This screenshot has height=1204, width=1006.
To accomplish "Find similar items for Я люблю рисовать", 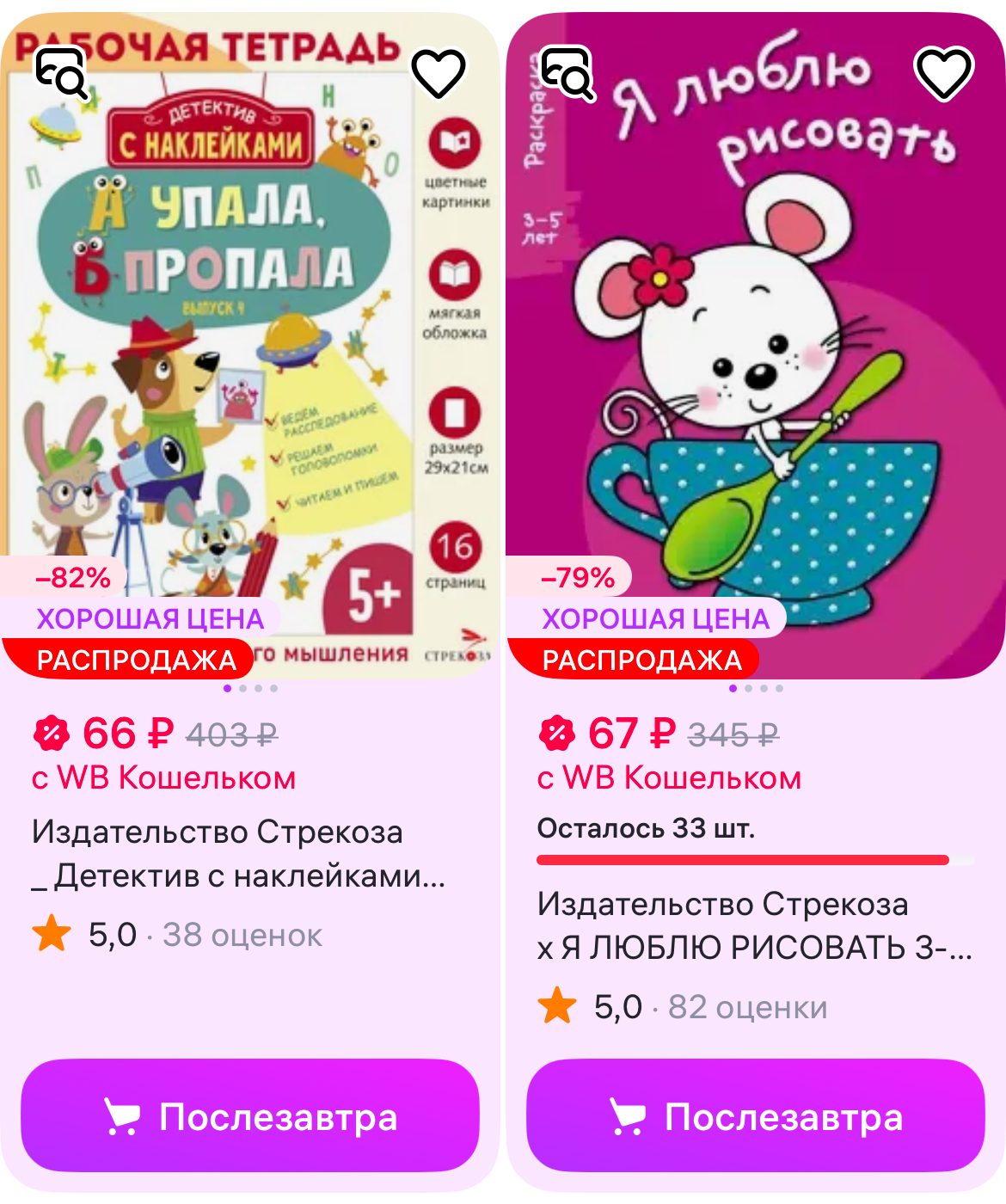I will (567, 73).
